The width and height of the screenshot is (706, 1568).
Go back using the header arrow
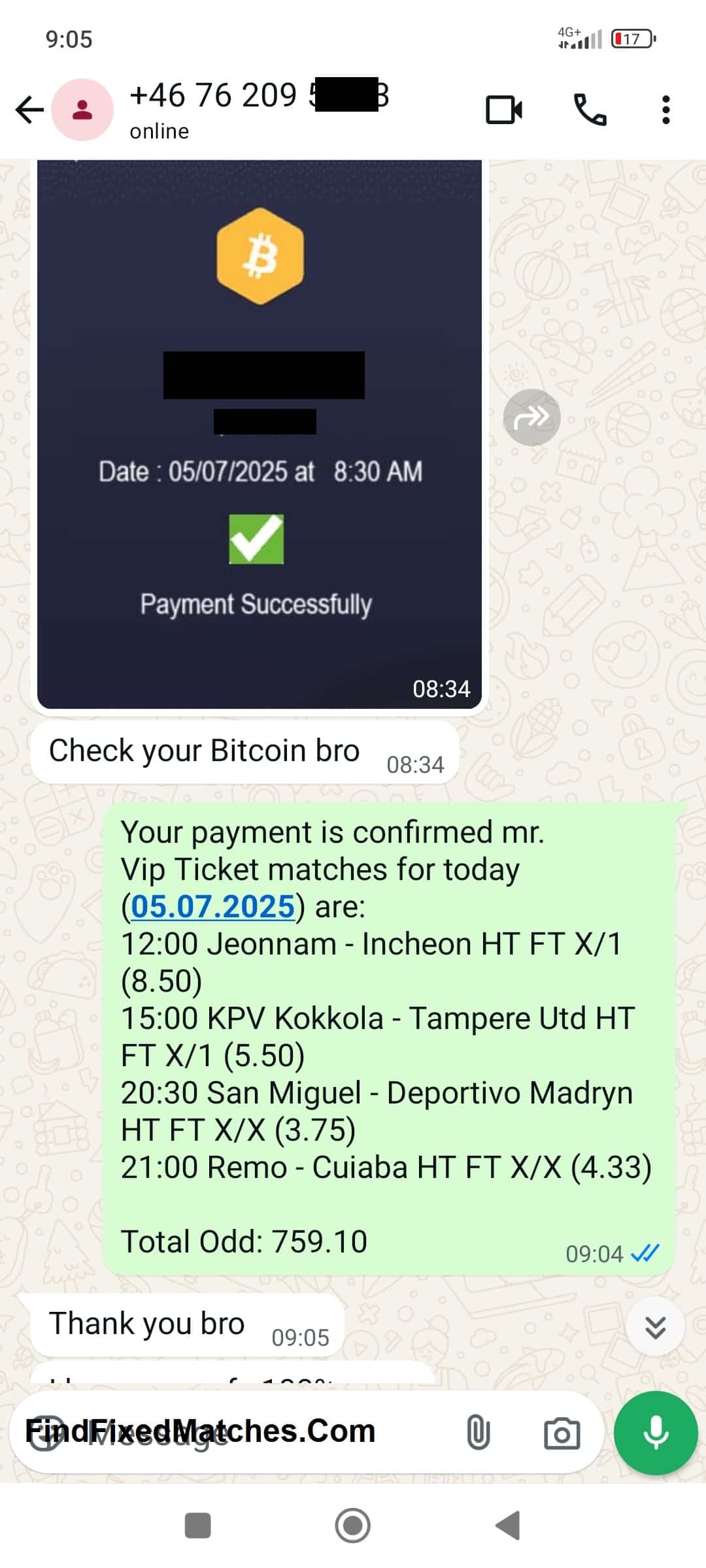tap(29, 110)
